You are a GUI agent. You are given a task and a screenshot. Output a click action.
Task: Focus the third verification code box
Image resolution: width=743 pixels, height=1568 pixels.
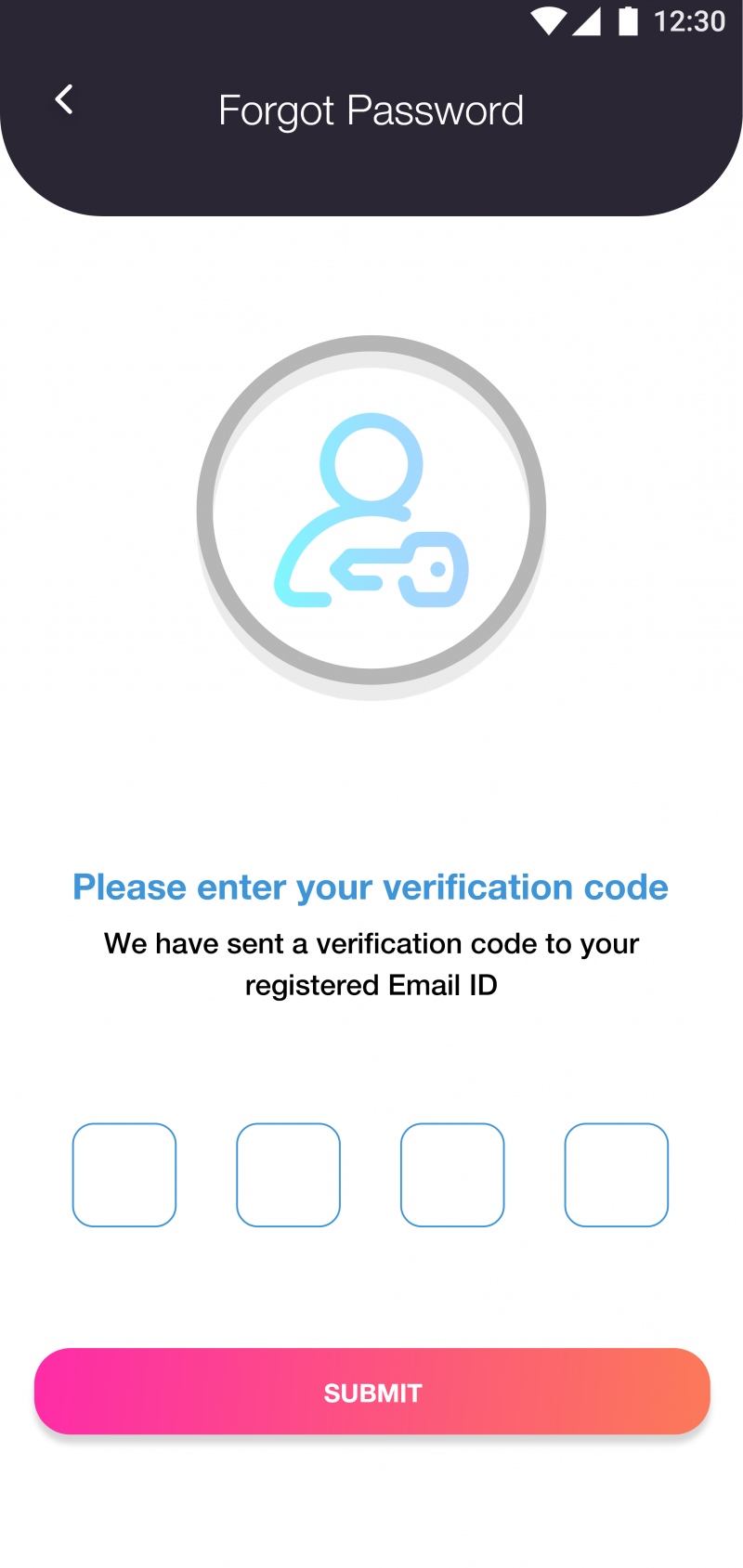click(x=452, y=1174)
